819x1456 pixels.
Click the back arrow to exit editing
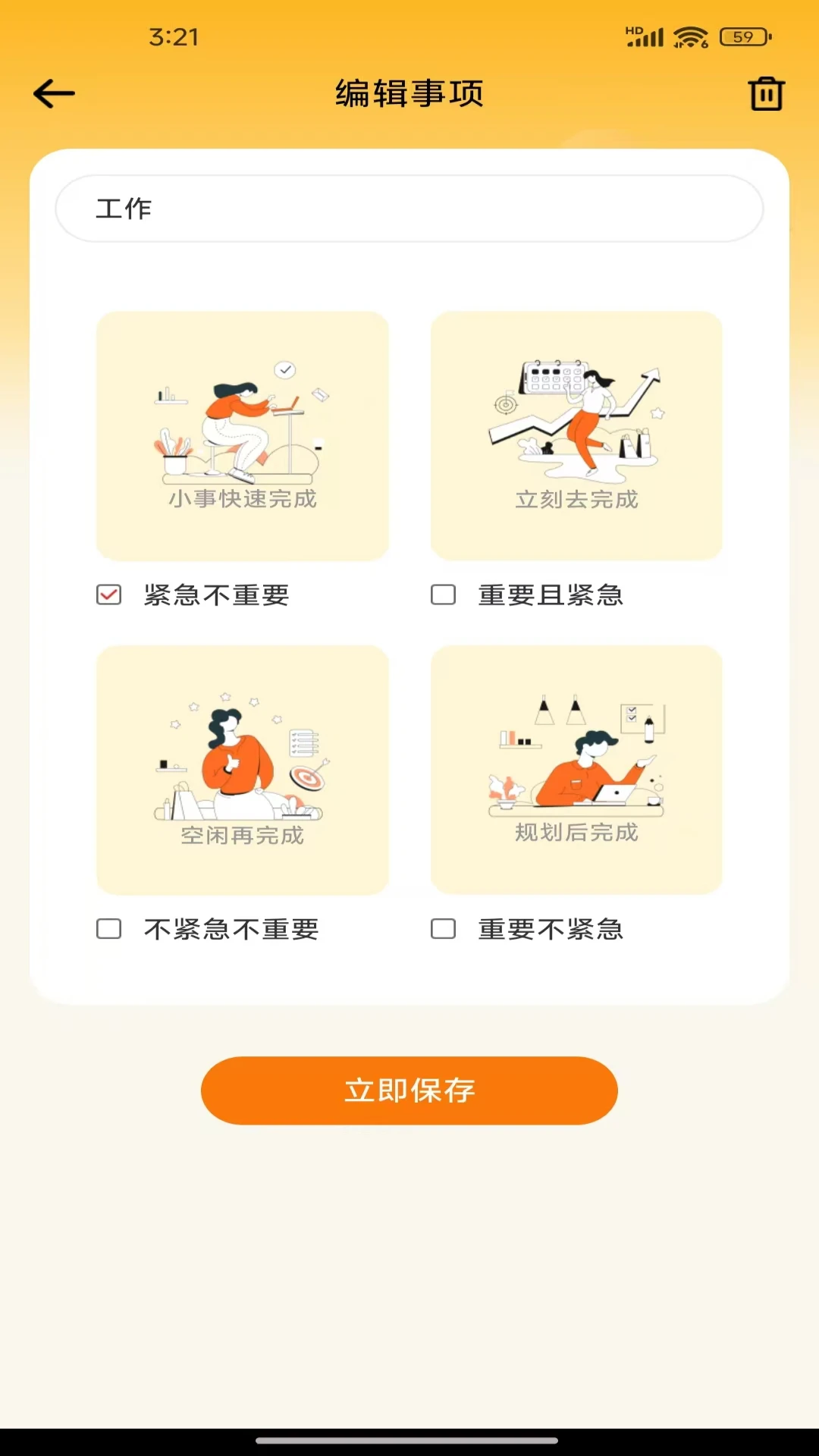53,93
